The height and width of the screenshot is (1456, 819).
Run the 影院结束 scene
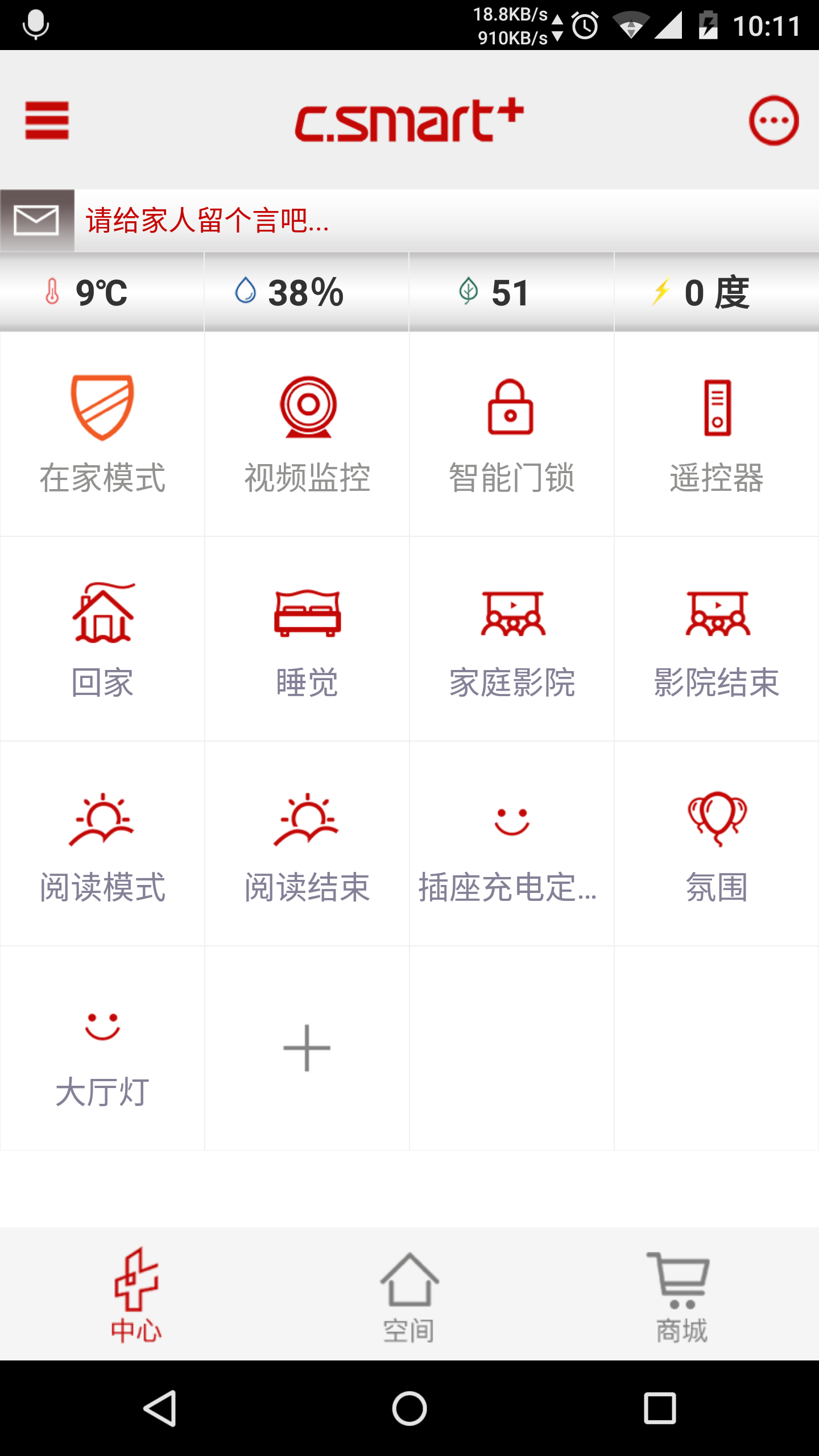point(717,639)
